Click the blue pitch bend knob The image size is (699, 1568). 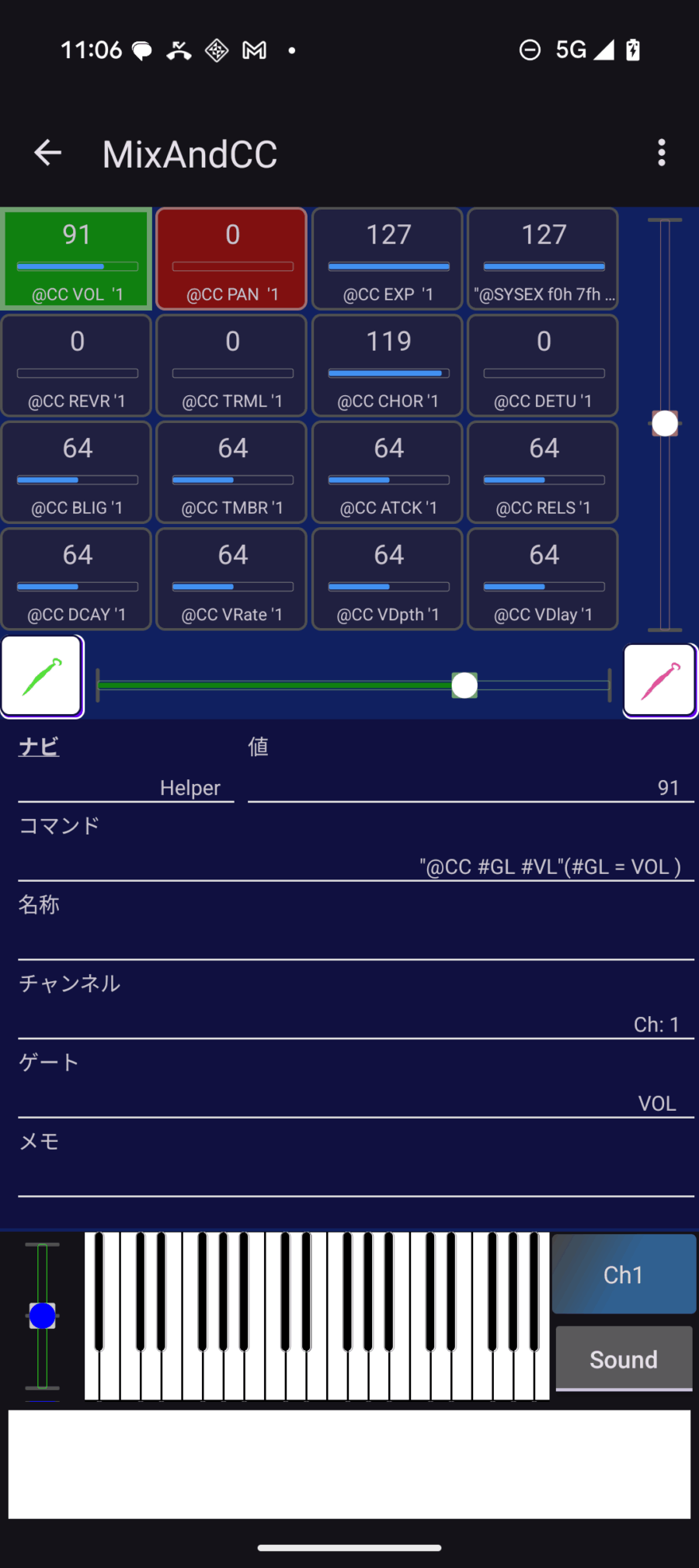point(42,1315)
